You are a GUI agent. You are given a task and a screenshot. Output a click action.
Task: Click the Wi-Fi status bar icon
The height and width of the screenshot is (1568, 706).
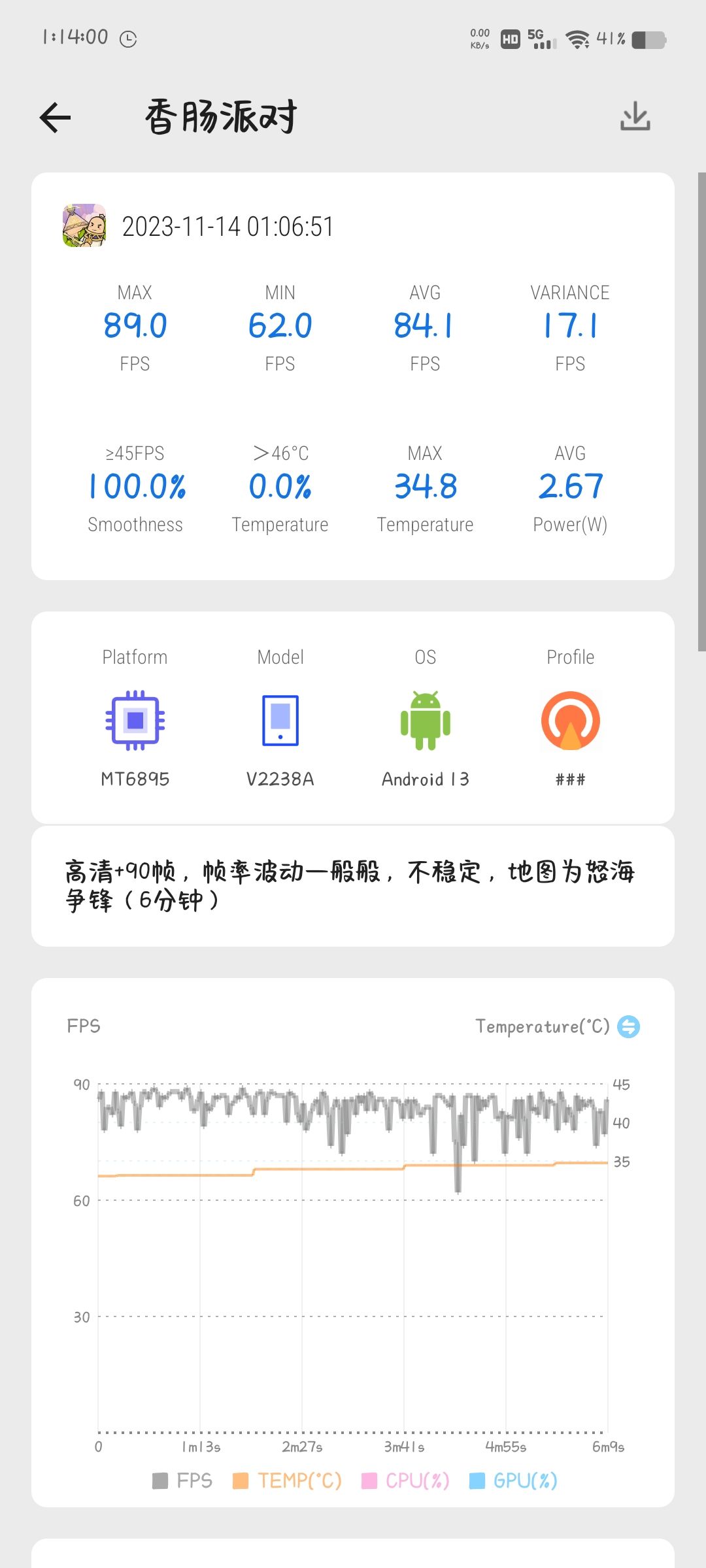coord(578,38)
